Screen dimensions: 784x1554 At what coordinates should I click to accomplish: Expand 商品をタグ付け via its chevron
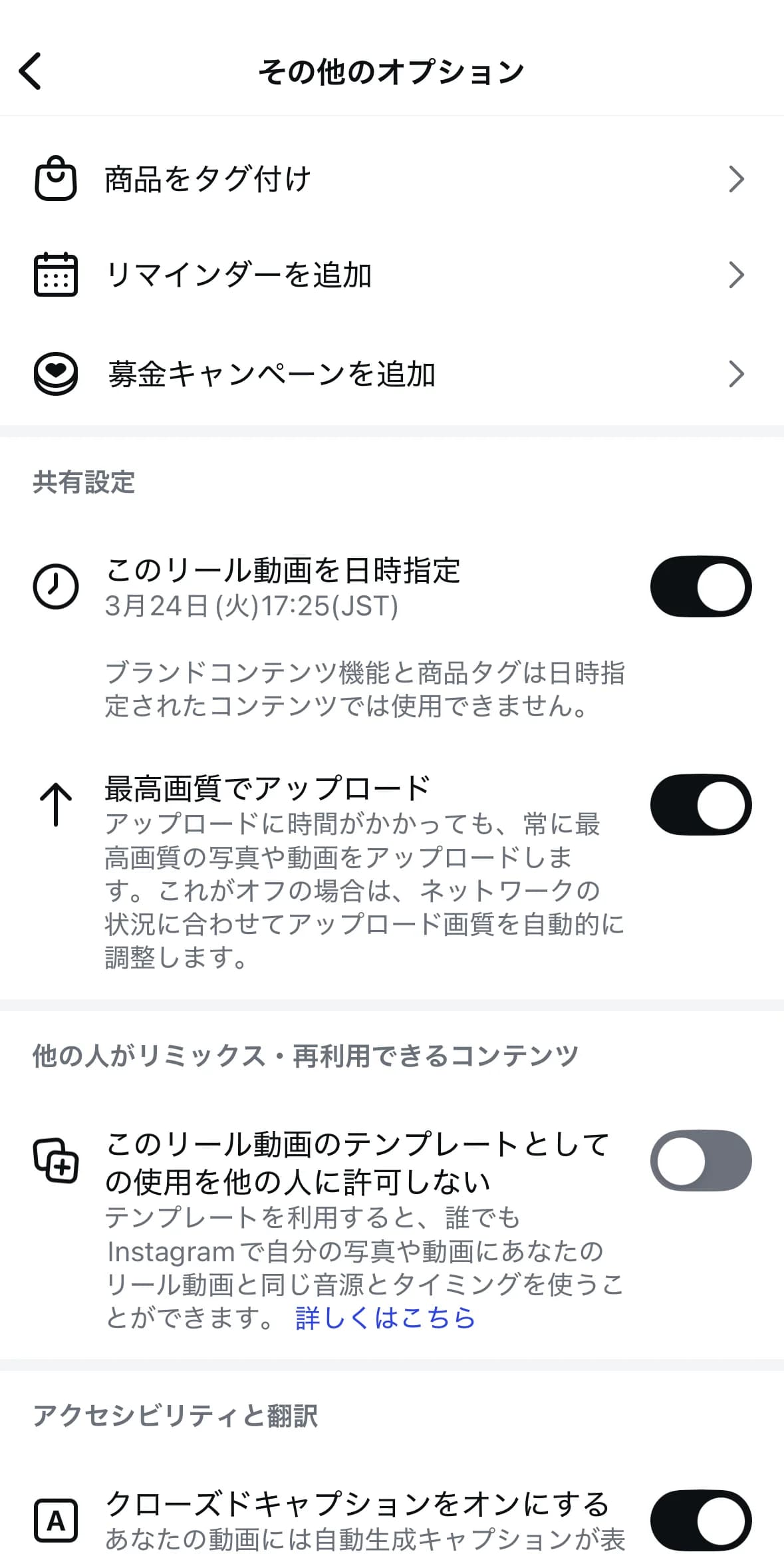(735, 178)
